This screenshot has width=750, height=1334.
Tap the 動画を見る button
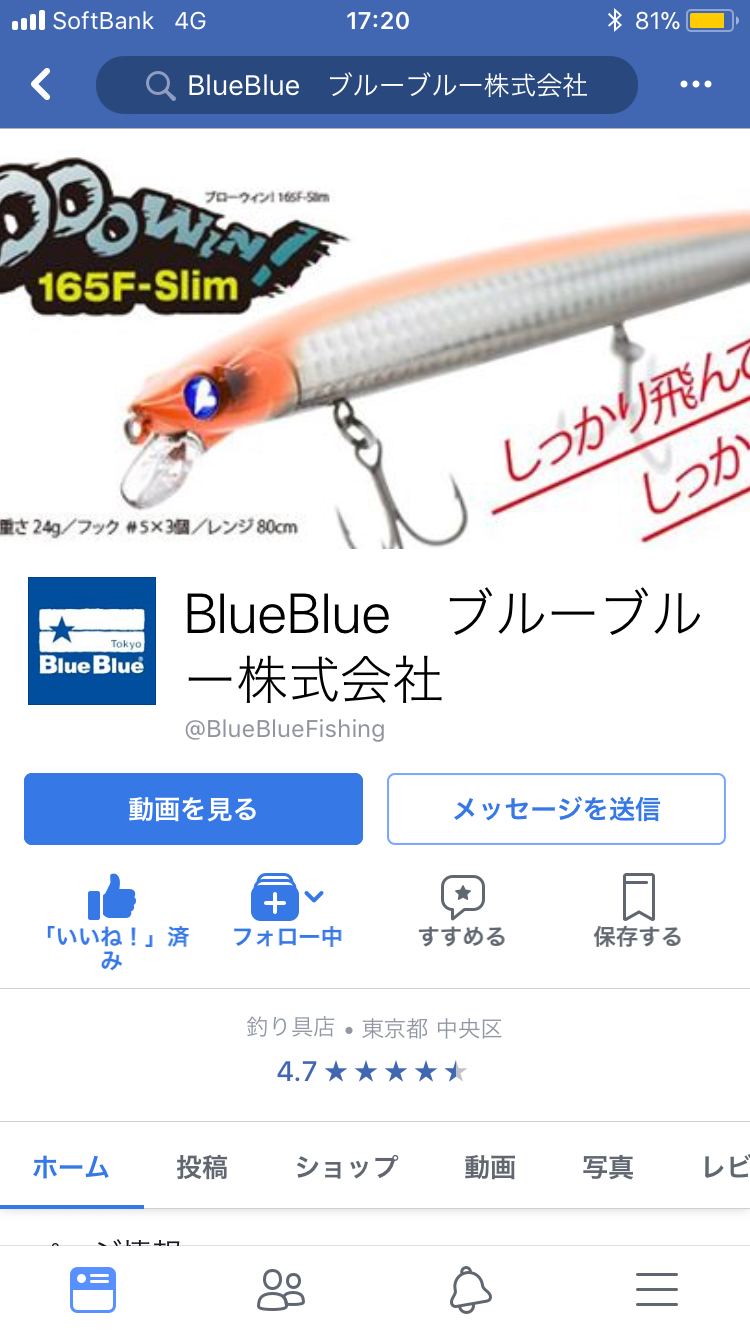pyautogui.click(x=193, y=809)
